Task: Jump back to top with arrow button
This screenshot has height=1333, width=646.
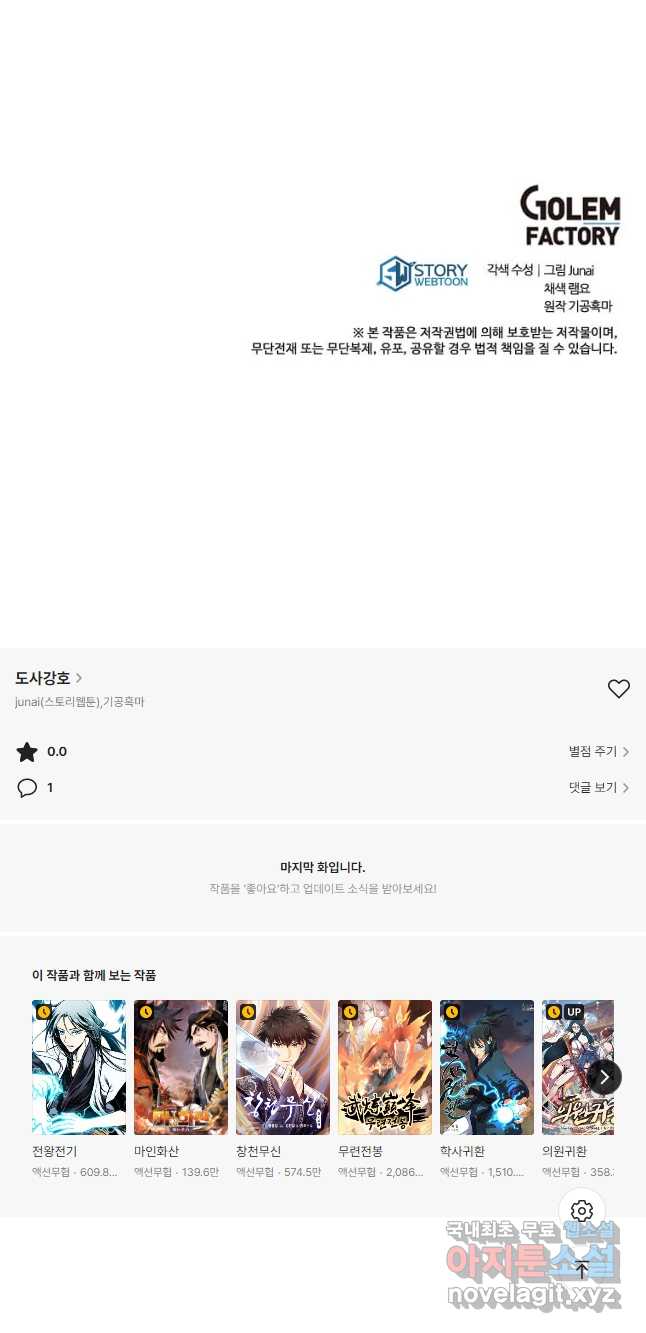Action: 582,1270
